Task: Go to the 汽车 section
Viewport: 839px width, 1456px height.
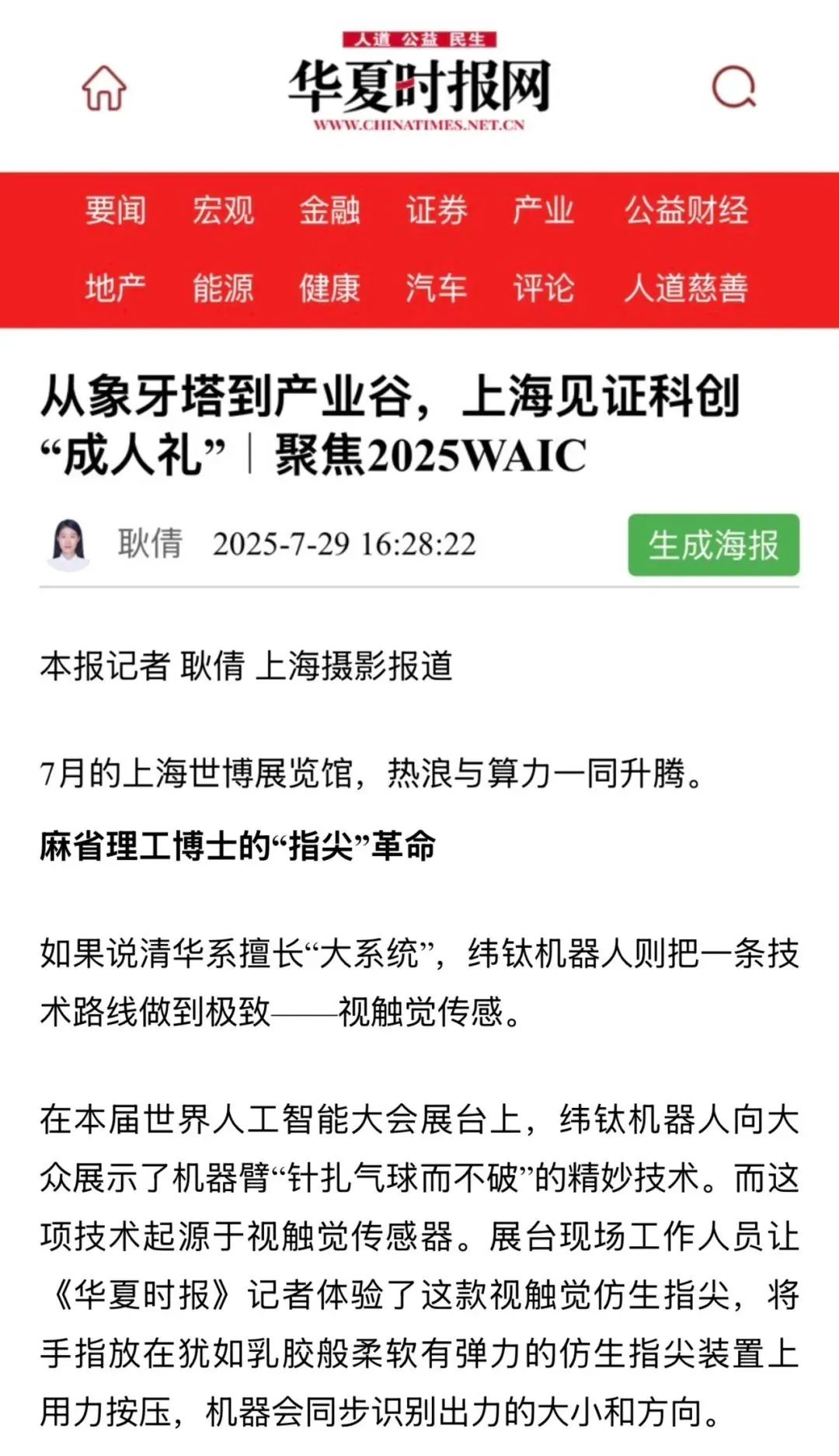Action: (437, 288)
